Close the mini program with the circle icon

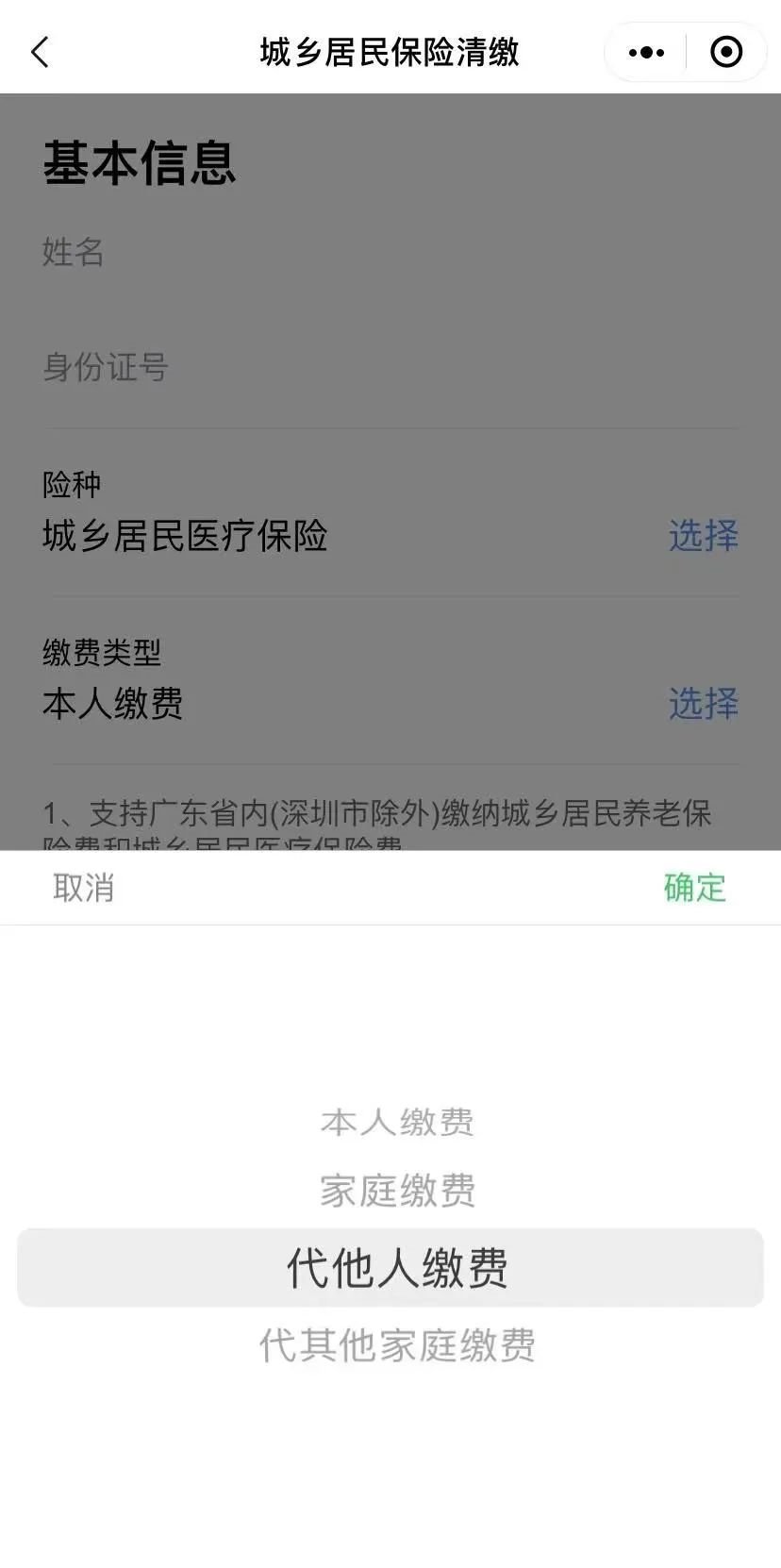click(725, 53)
